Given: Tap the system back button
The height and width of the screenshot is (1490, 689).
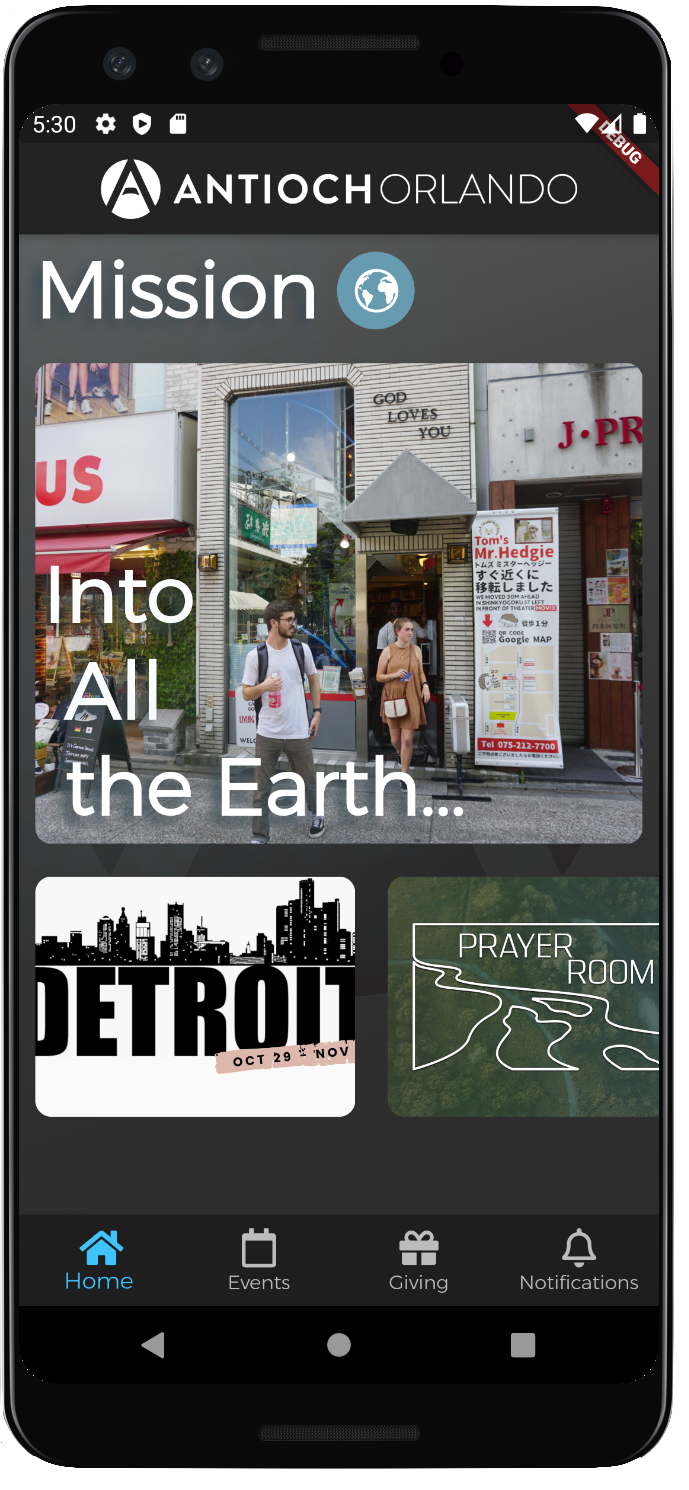Looking at the screenshot, I should pyautogui.click(x=153, y=1345).
